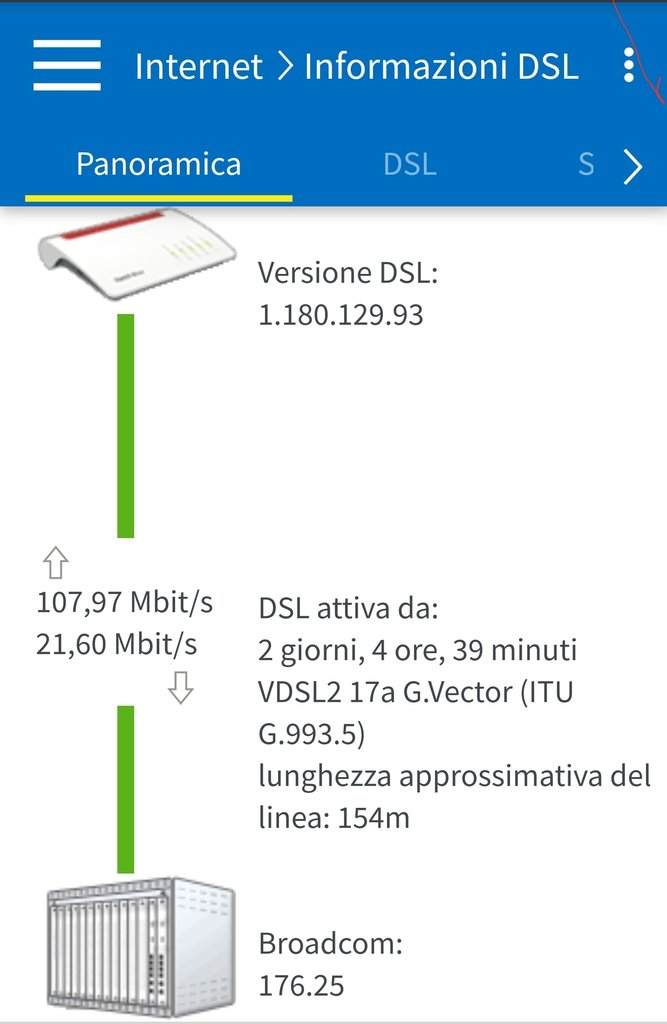Open the hamburger navigation menu

(x=67, y=66)
